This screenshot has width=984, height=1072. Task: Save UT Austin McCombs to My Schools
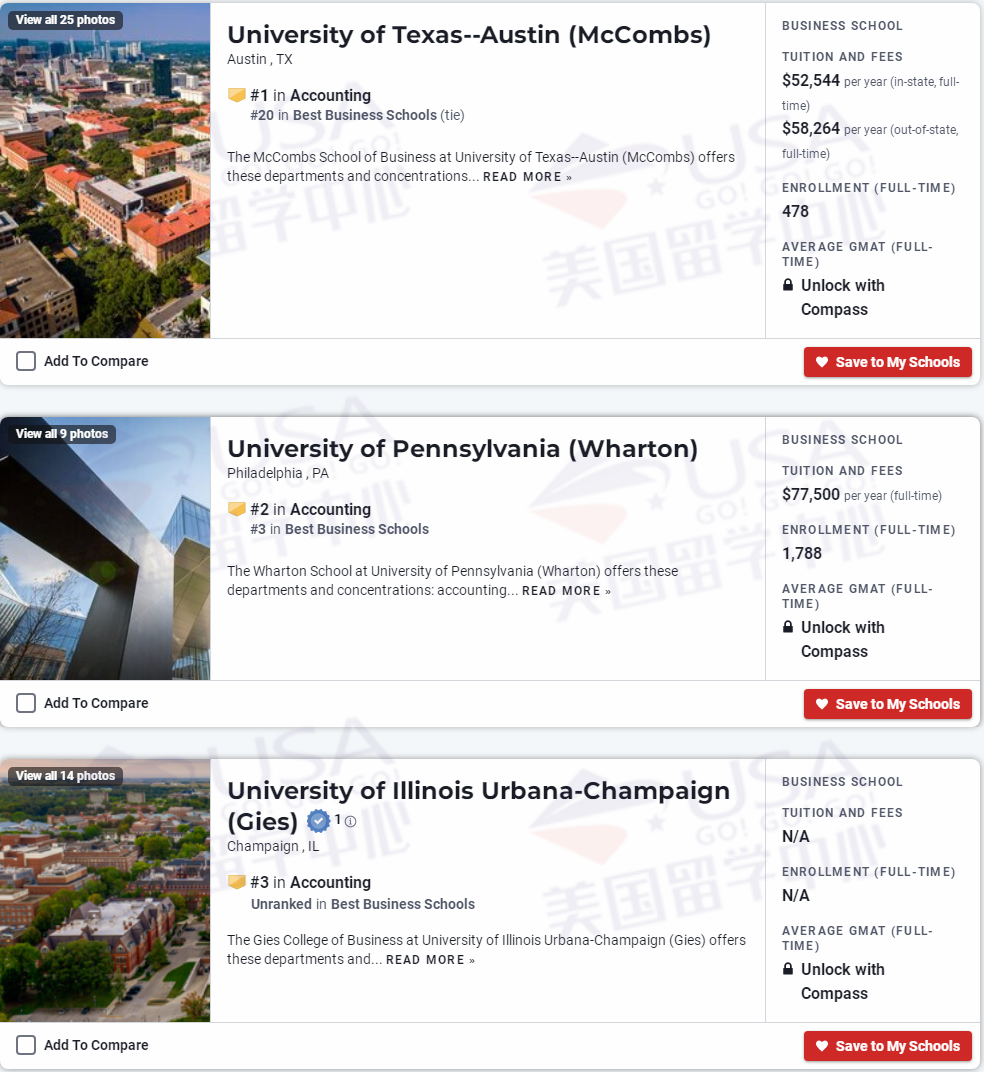coord(887,362)
